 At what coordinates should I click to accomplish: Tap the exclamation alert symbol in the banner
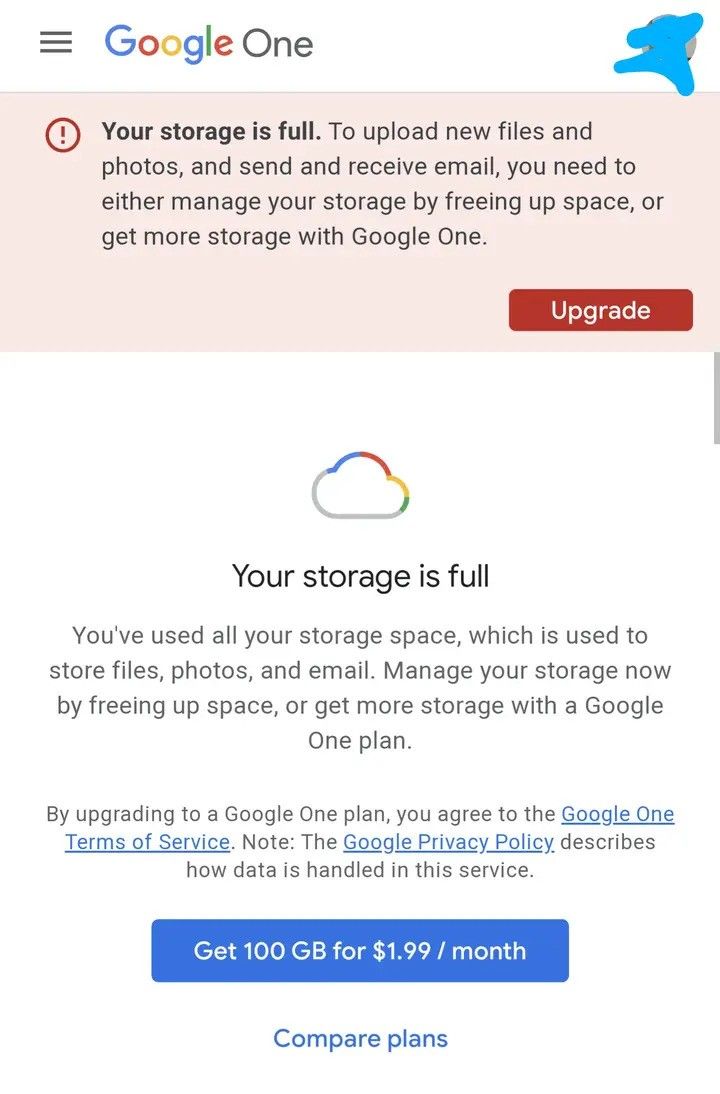tap(62, 134)
